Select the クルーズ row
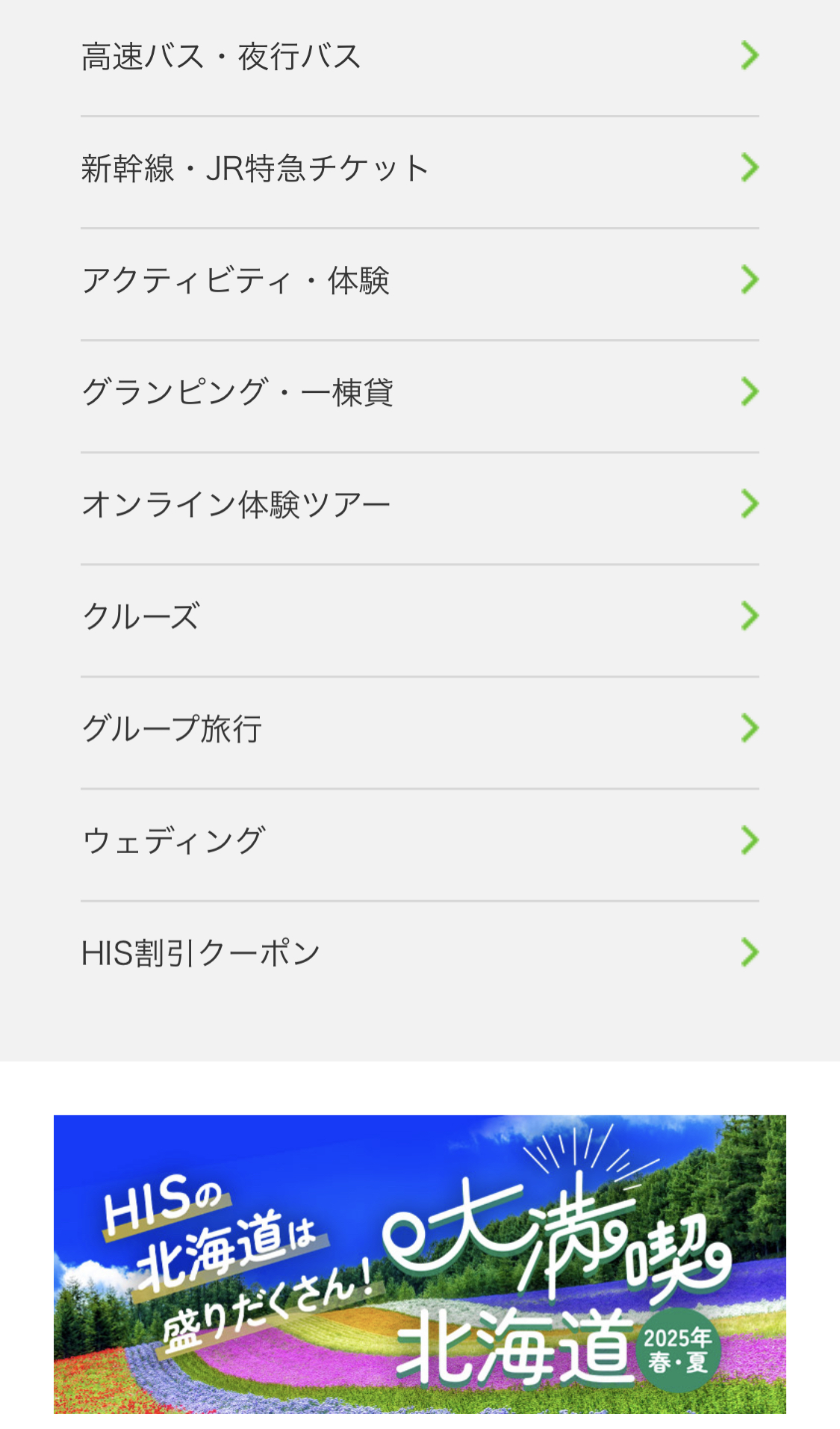 (x=420, y=616)
